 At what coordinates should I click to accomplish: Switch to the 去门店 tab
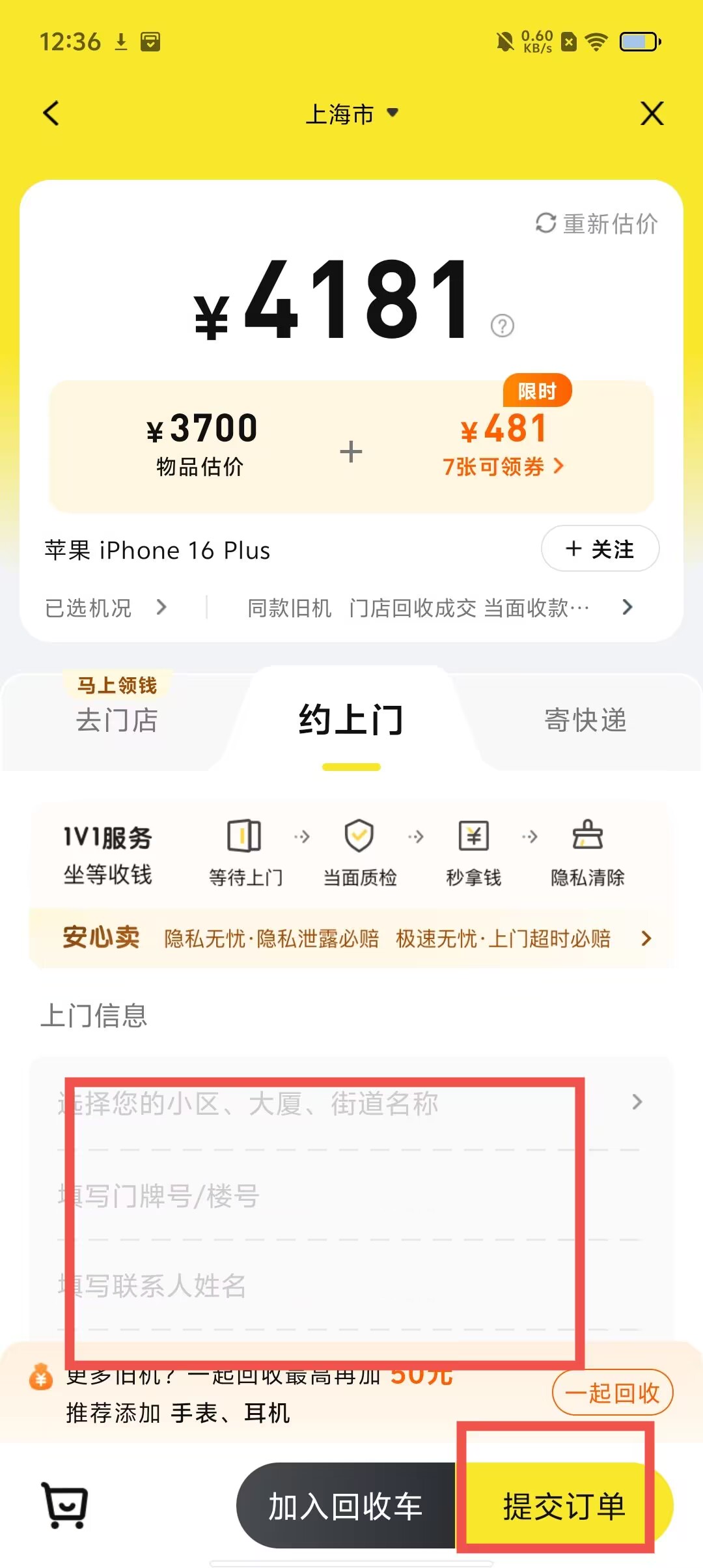click(x=117, y=720)
